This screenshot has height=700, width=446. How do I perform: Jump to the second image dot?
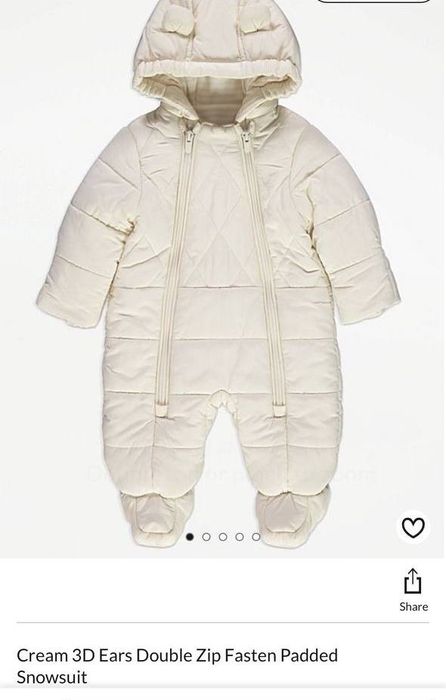point(206,537)
